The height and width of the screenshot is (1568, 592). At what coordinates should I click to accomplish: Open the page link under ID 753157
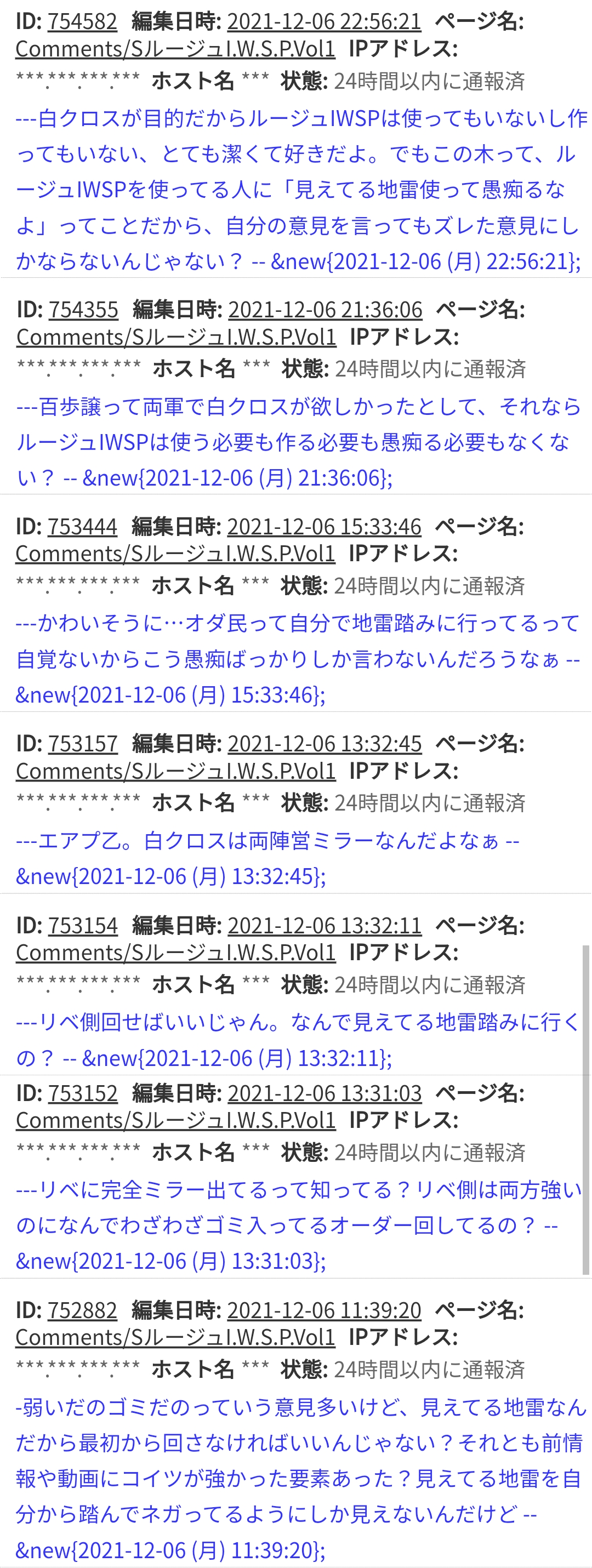coord(176,771)
